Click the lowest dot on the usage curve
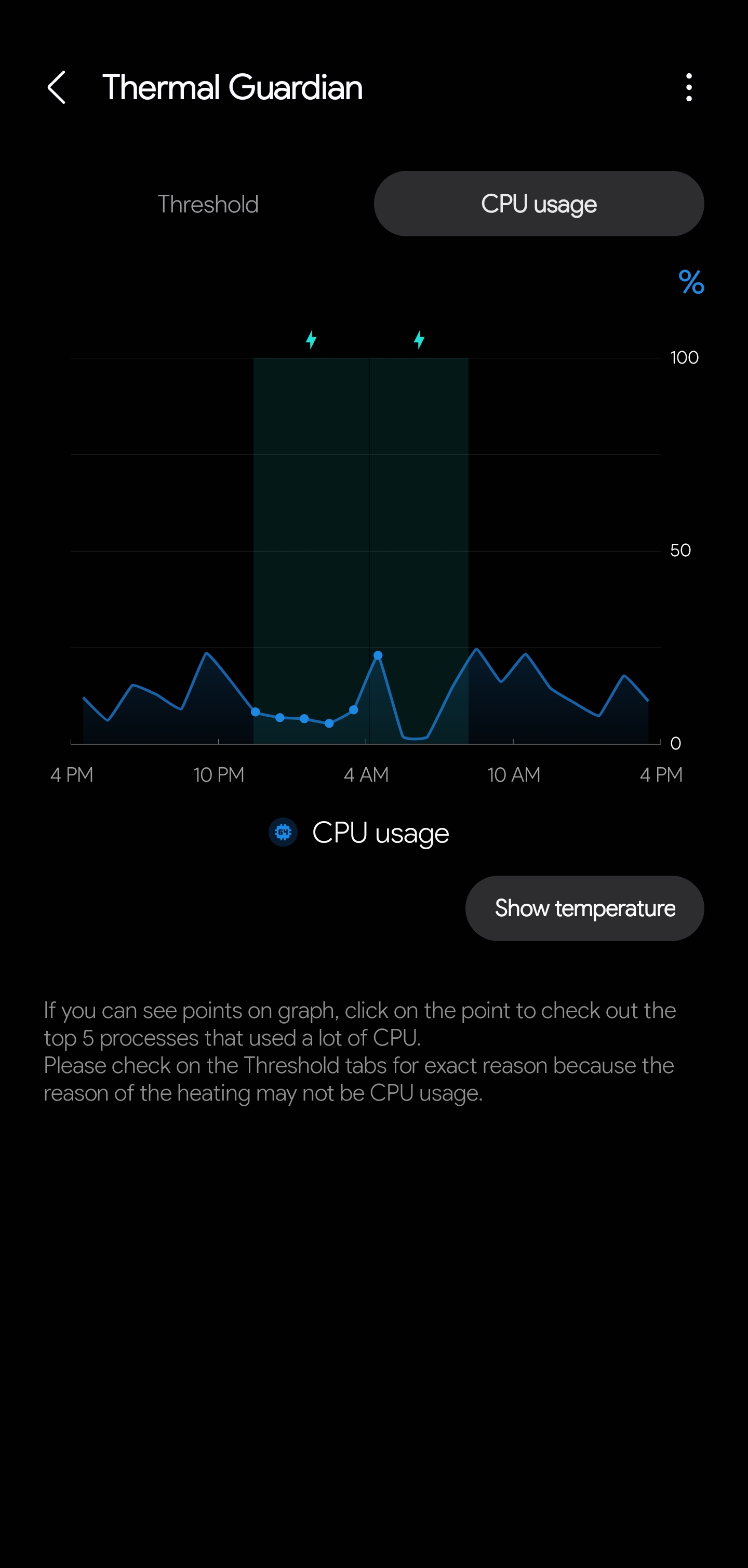The height and width of the screenshot is (1568, 748). 329,723
